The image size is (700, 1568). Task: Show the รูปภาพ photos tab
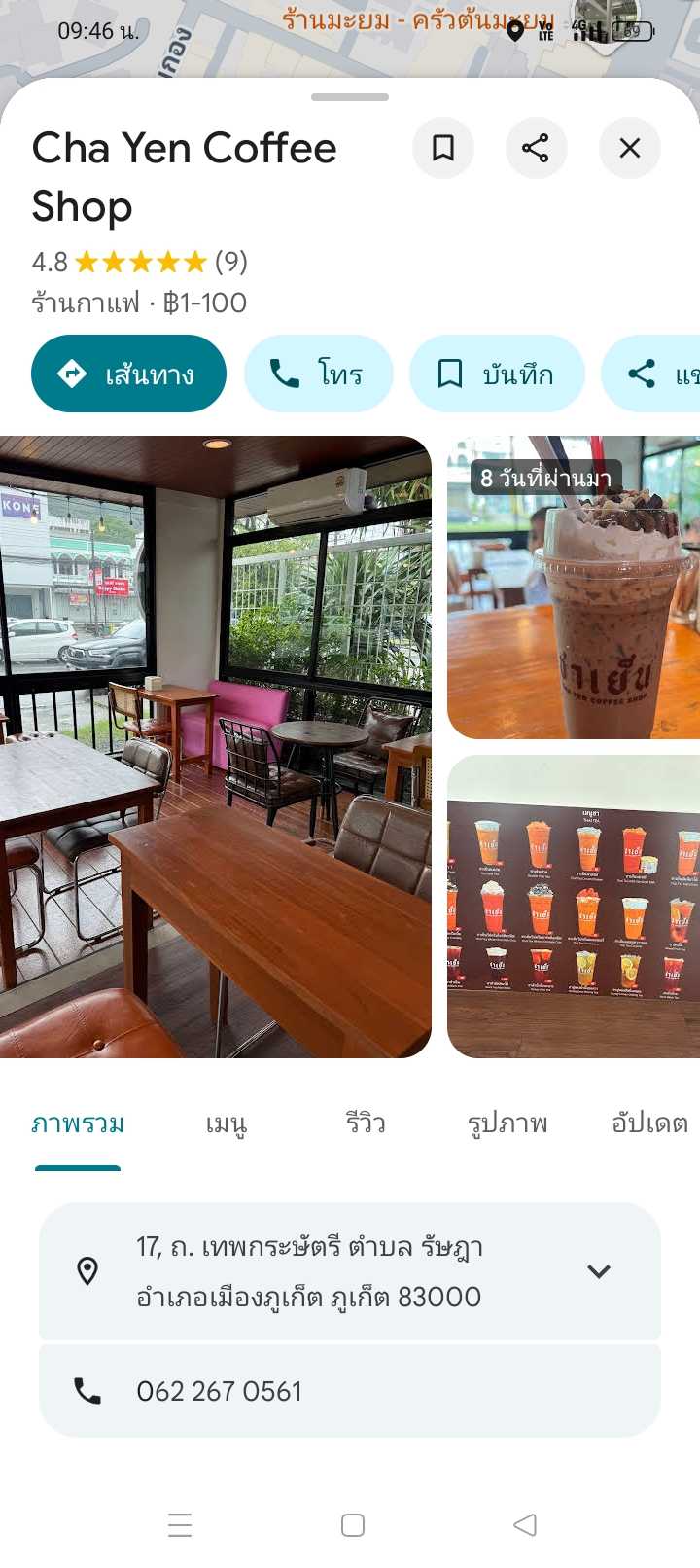point(507,1124)
